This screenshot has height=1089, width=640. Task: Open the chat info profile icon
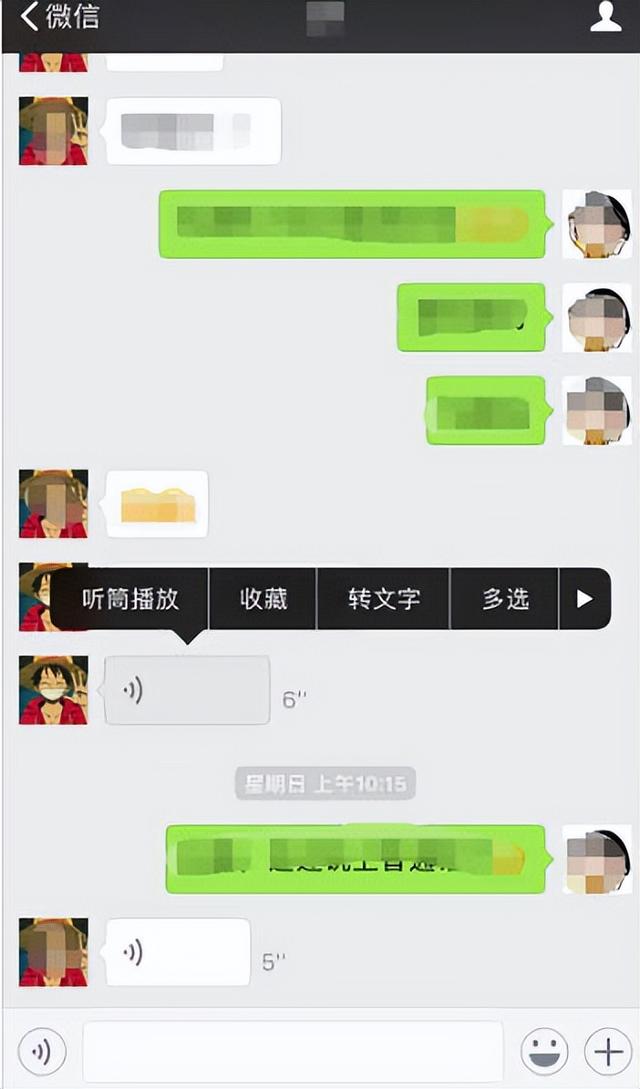605,17
